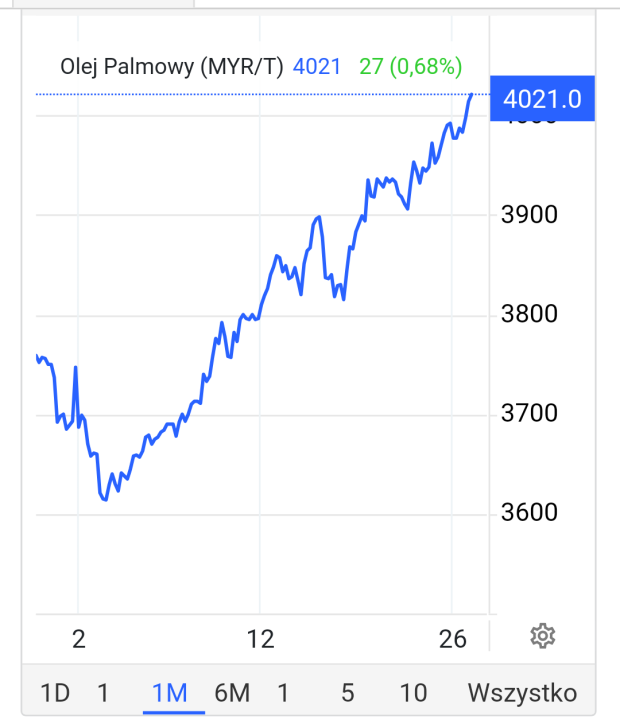The height and width of the screenshot is (720, 620).
Task: Select the 5 year range
Action: click(x=347, y=692)
